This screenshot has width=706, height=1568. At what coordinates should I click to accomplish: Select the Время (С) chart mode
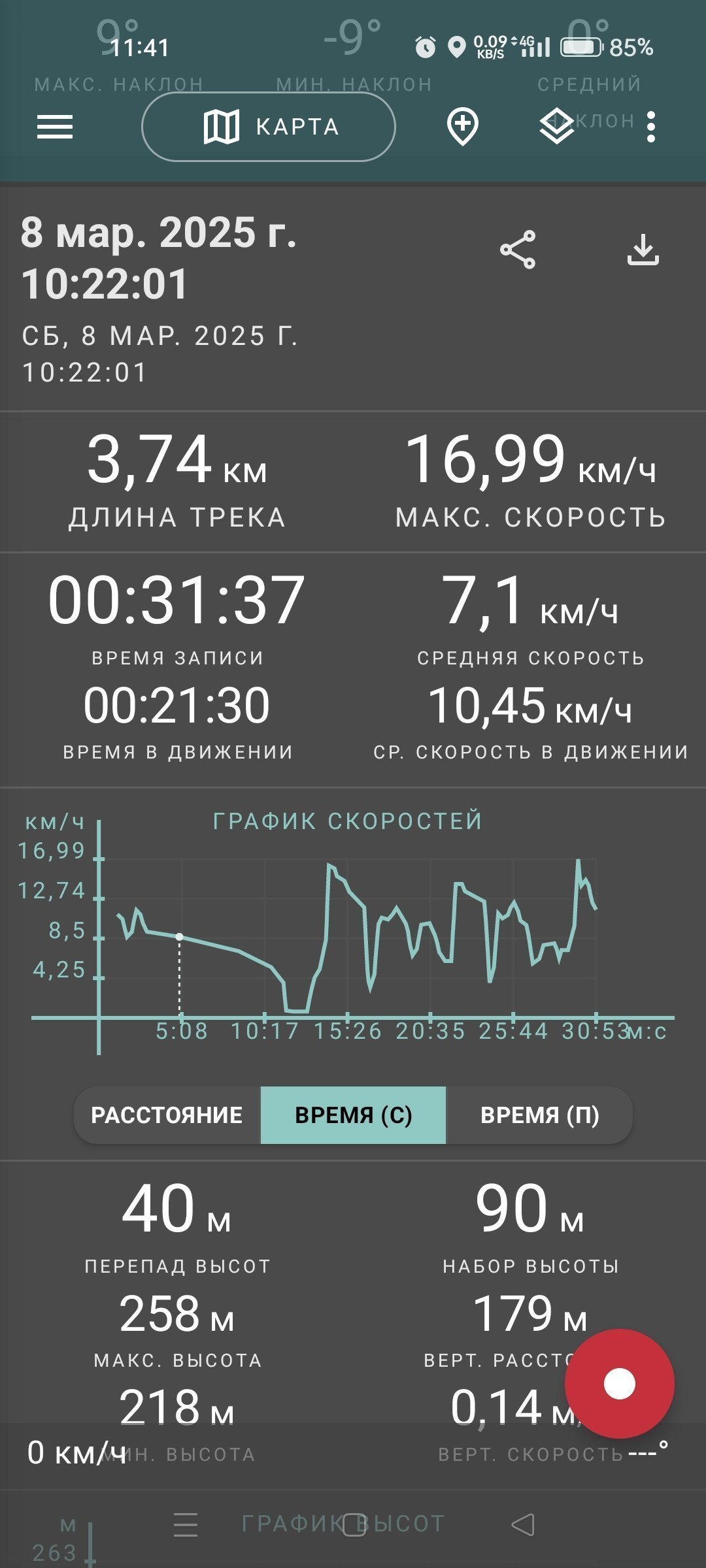click(x=353, y=1115)
